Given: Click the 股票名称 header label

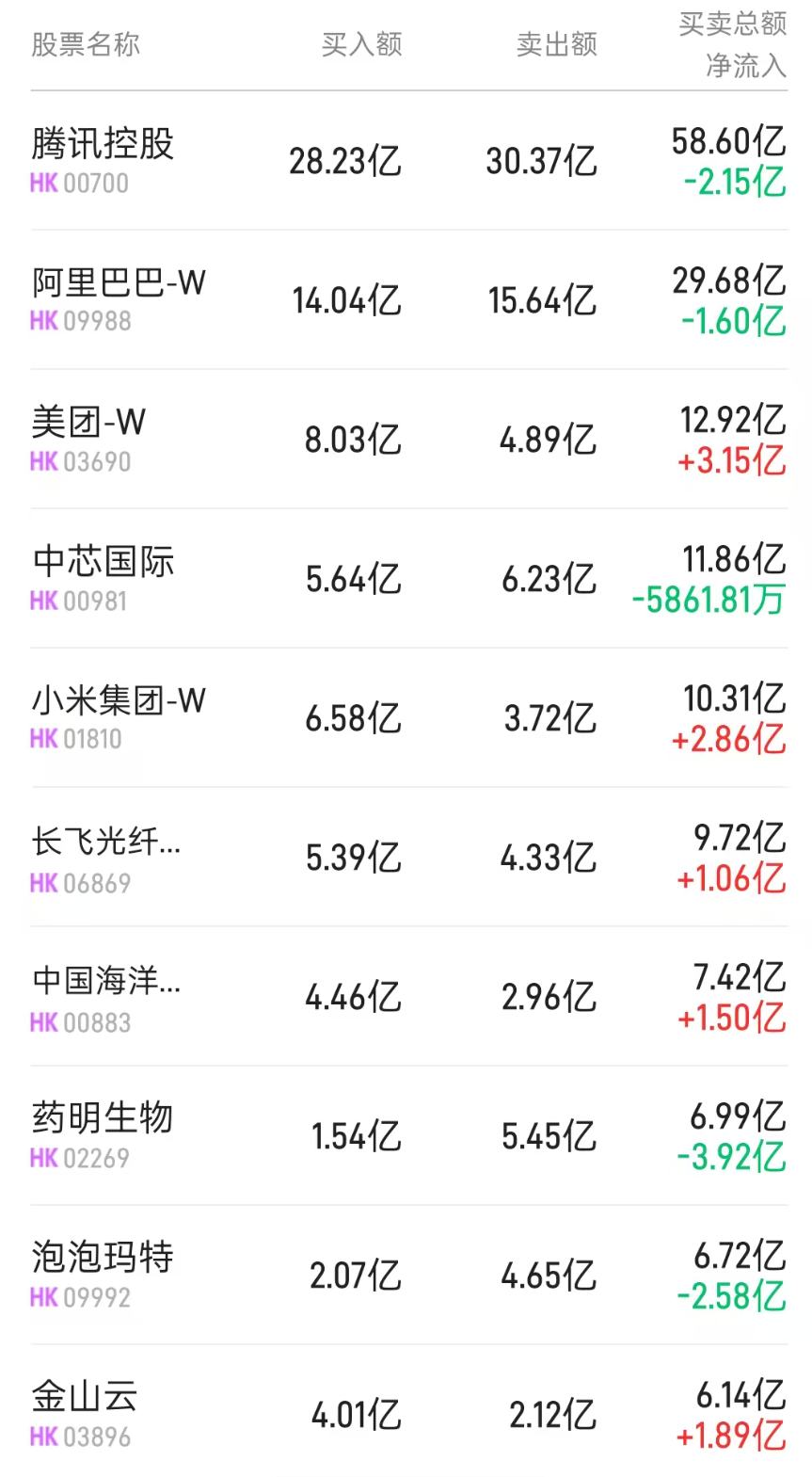Looking at the screenshot, I should coord(82,43).
